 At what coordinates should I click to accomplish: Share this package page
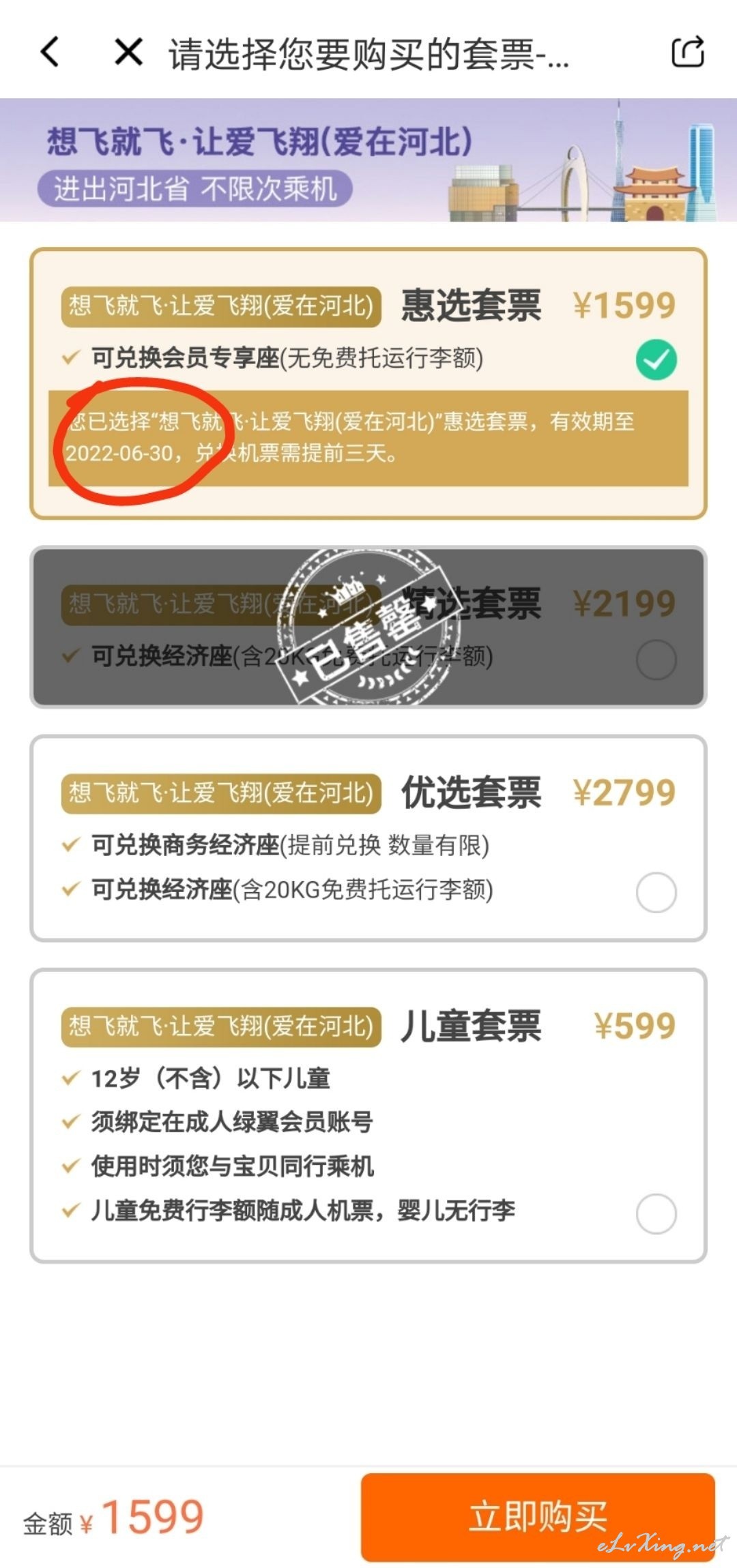tap(687, 52)
